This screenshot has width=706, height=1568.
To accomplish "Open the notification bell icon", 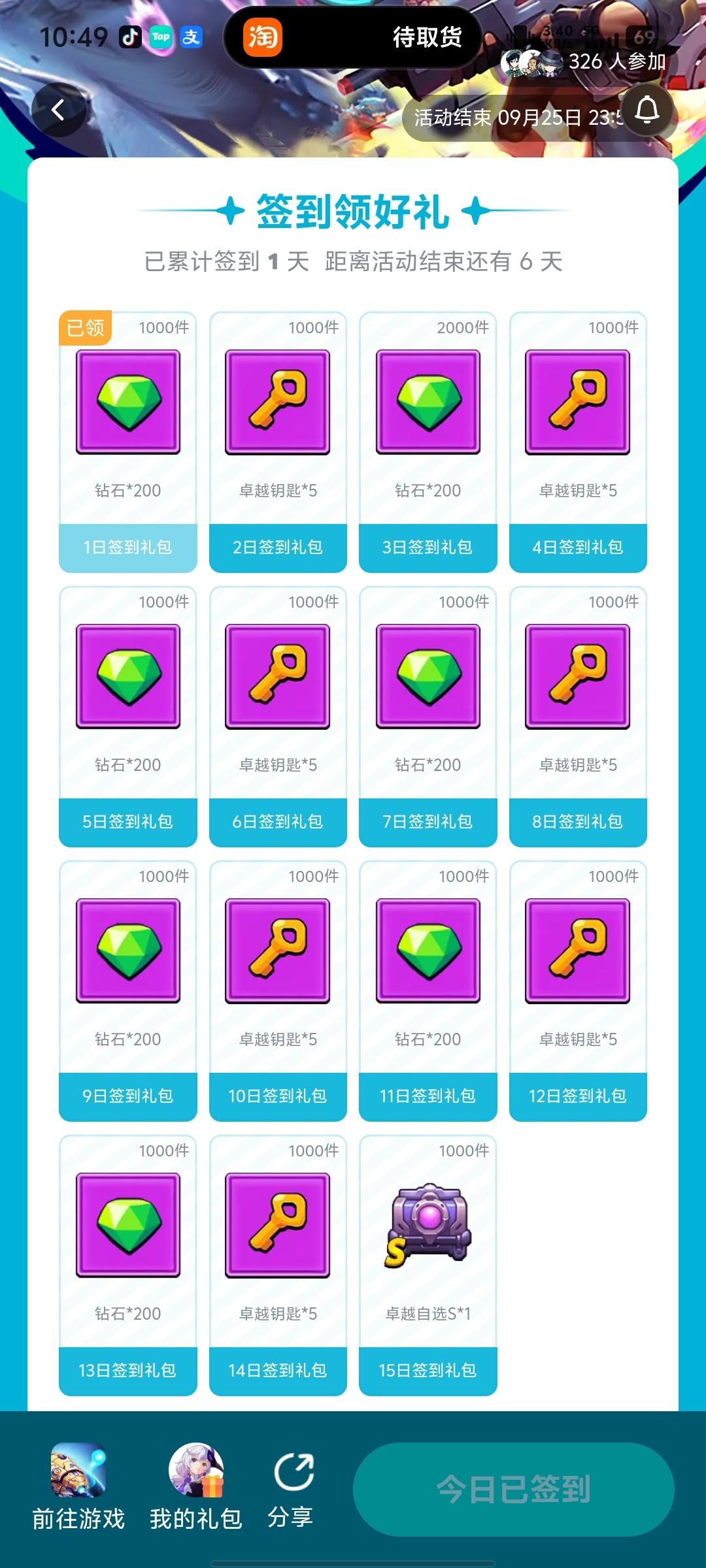I will (648, 110).
